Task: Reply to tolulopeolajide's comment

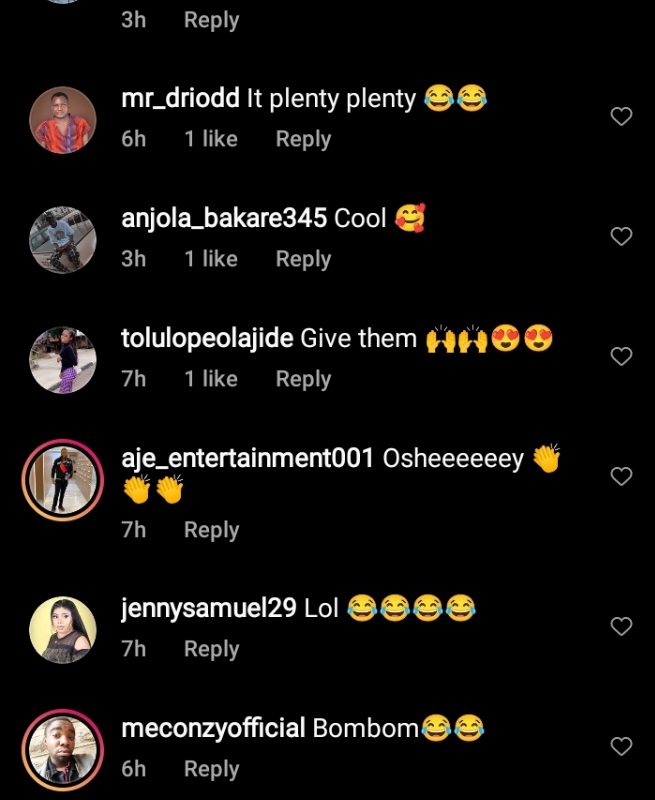Action: click(x=303, y=379)
